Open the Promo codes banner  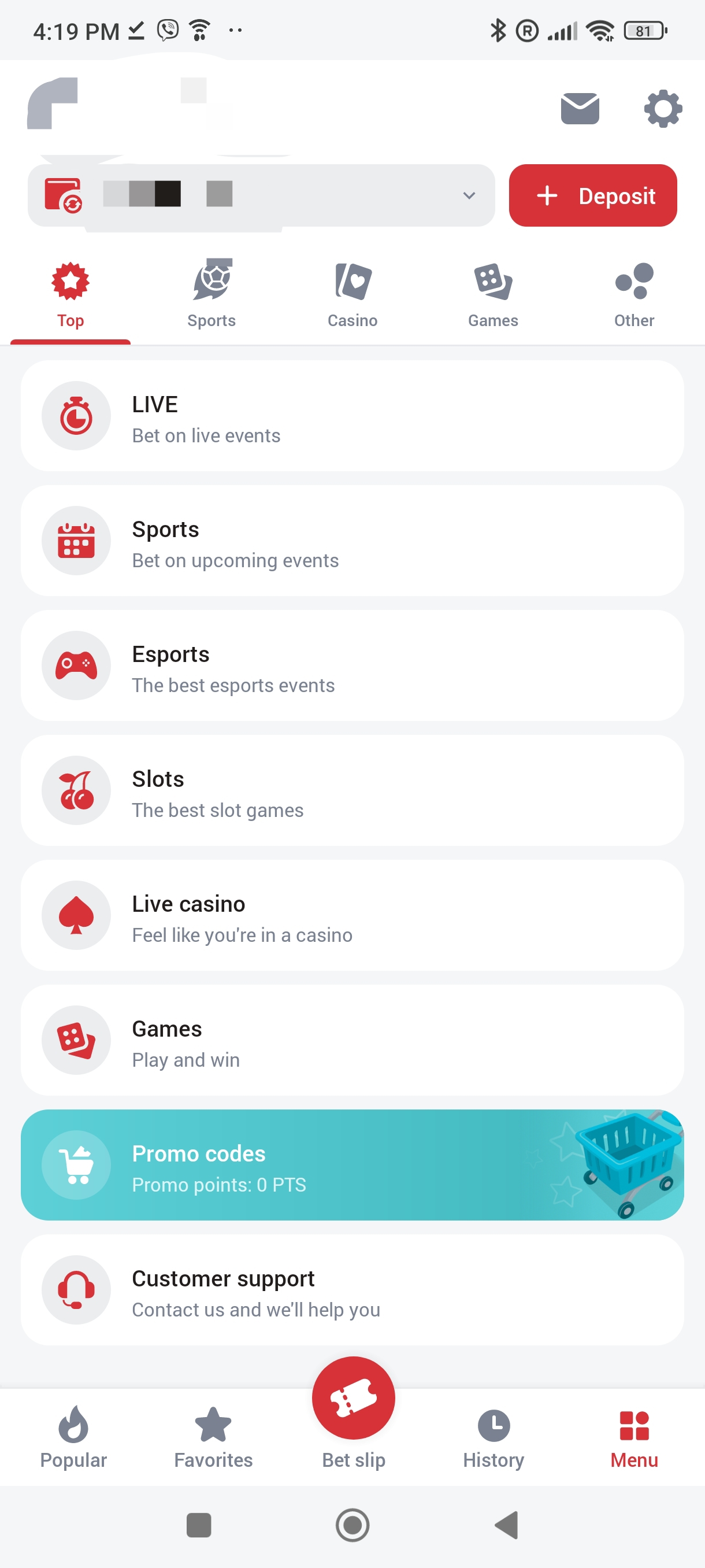351,1165
